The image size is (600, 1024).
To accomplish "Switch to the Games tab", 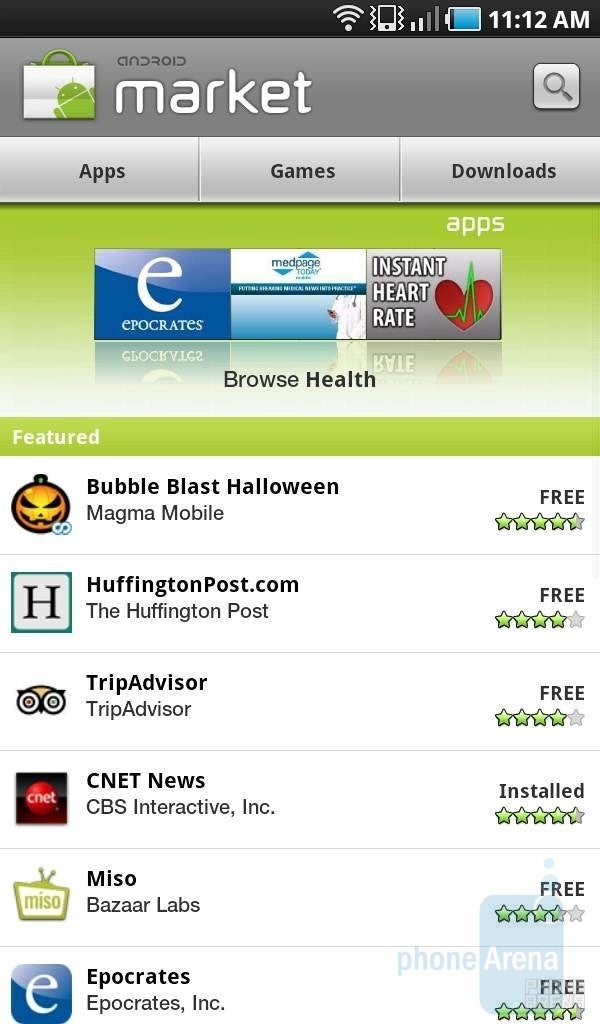I will click(x=301, y=171).
